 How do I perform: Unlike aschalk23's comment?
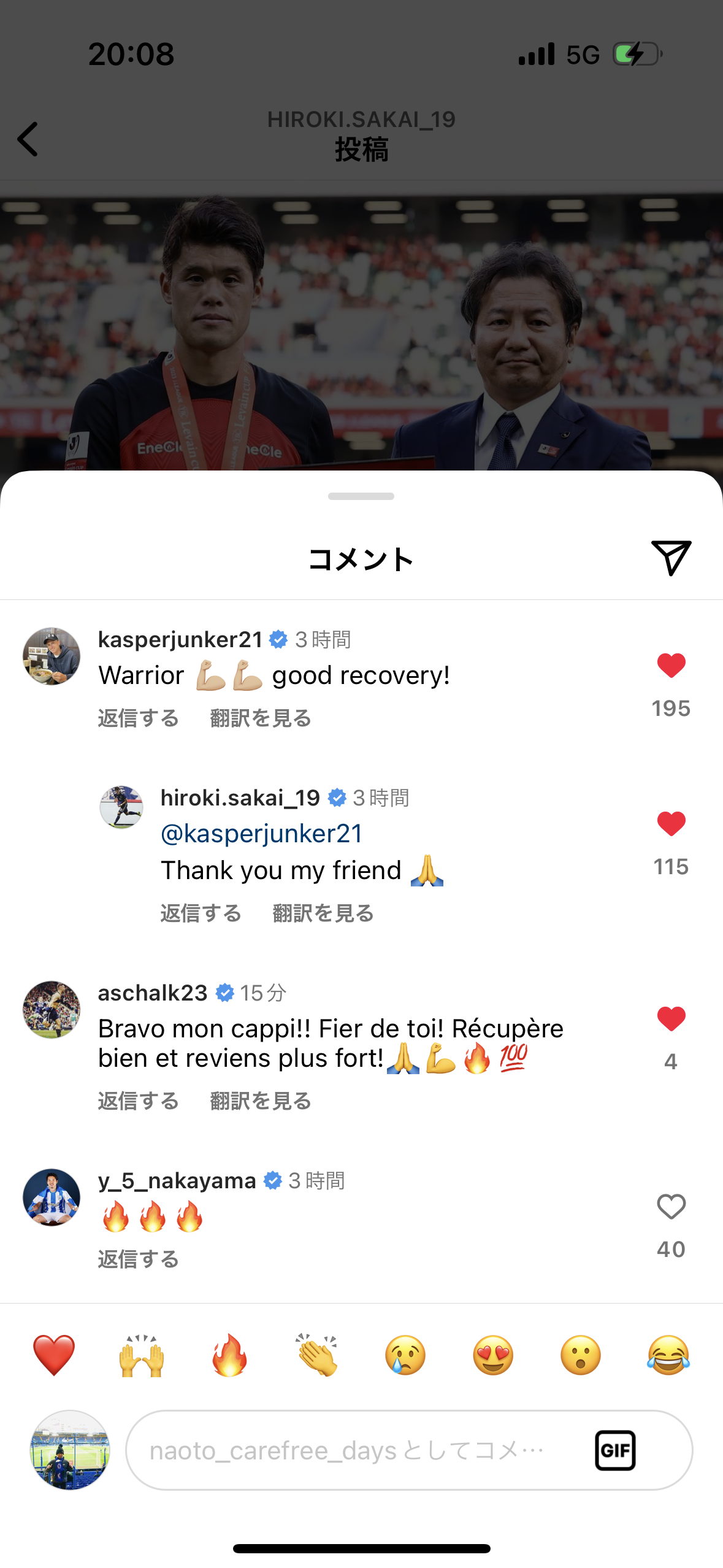[671, 1019]
